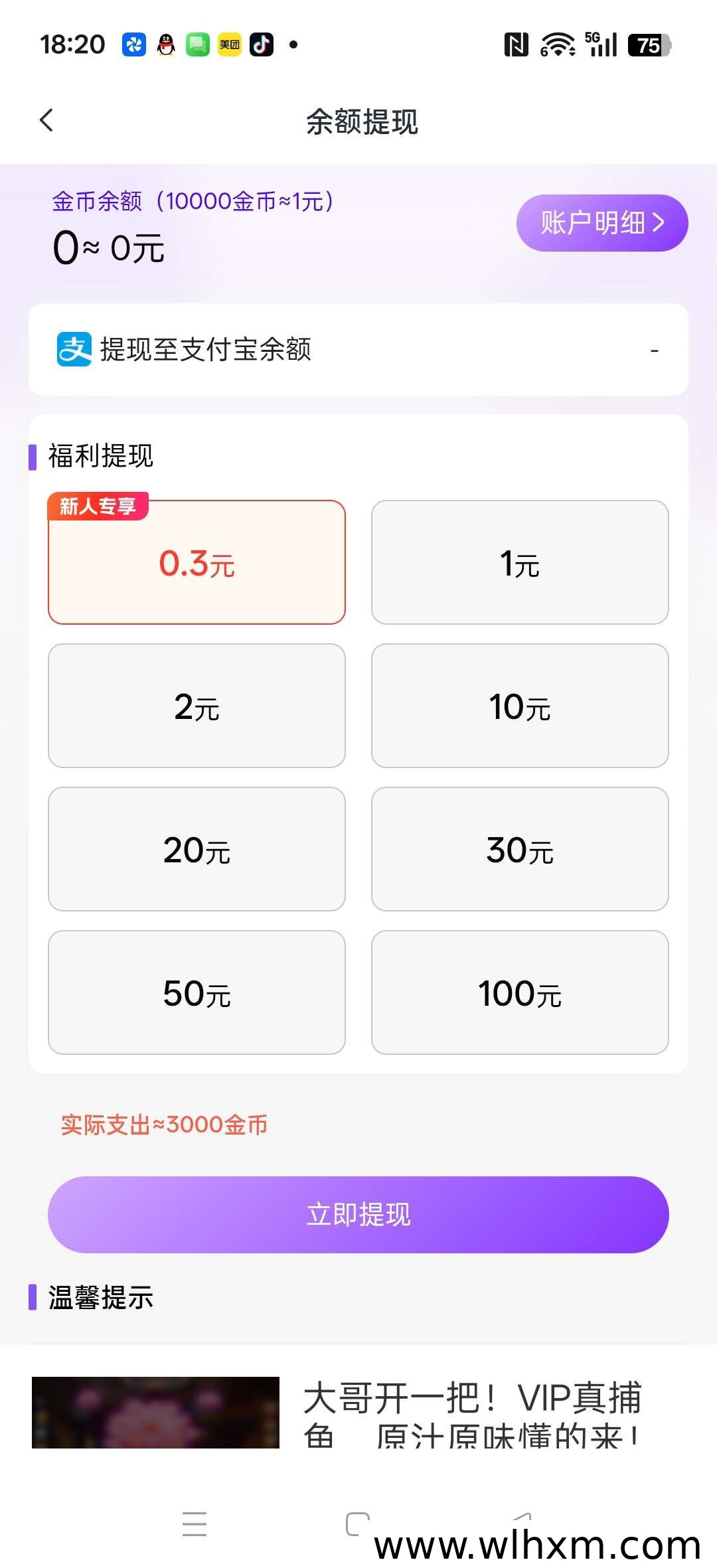This screenshot has width=717, height=1568.
Task: Open the system recent apps menu
Action: [195, 1524]
